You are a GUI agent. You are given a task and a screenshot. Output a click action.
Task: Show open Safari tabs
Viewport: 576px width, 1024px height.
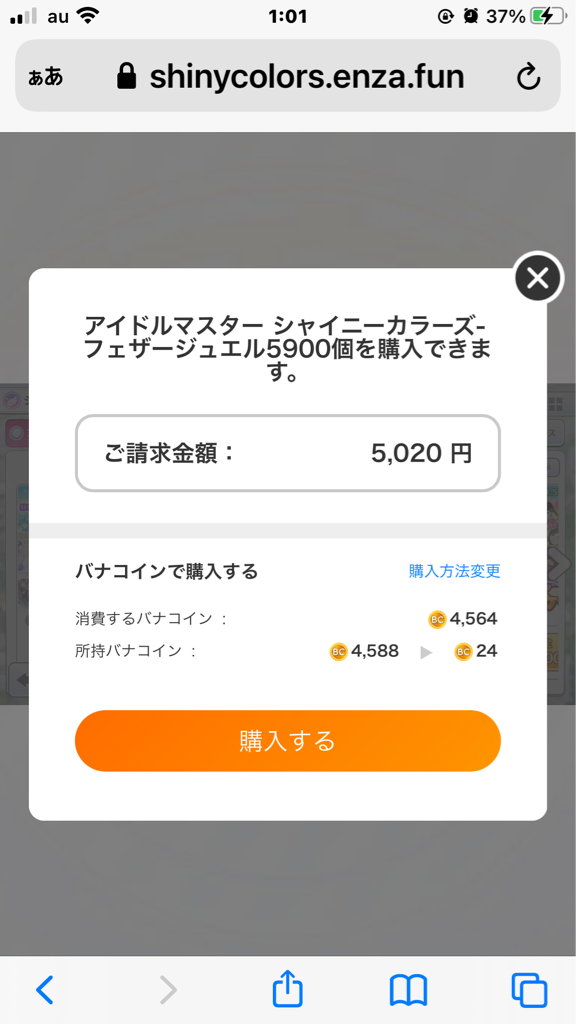(x=529, y=991)
